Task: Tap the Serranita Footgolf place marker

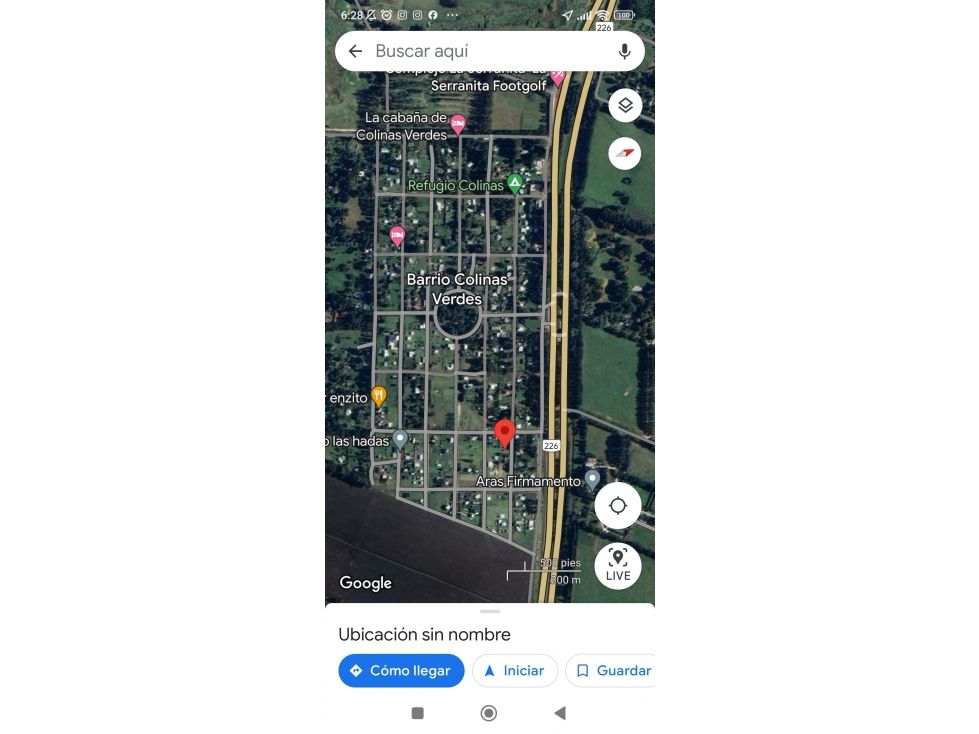Action: tap(558, 77)
